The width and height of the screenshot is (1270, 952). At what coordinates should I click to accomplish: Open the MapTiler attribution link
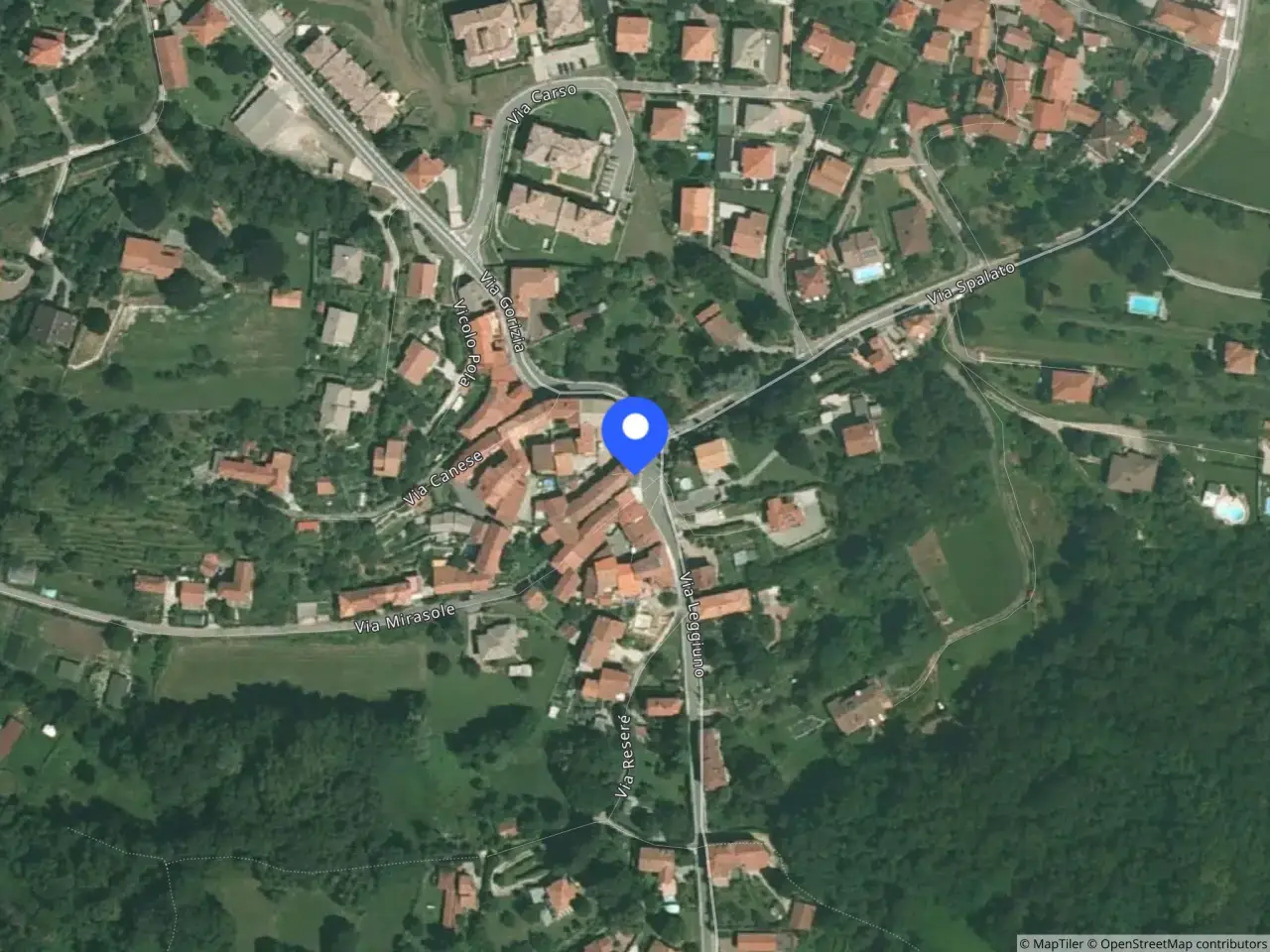pyautogui.click(x=1054, y=943)
